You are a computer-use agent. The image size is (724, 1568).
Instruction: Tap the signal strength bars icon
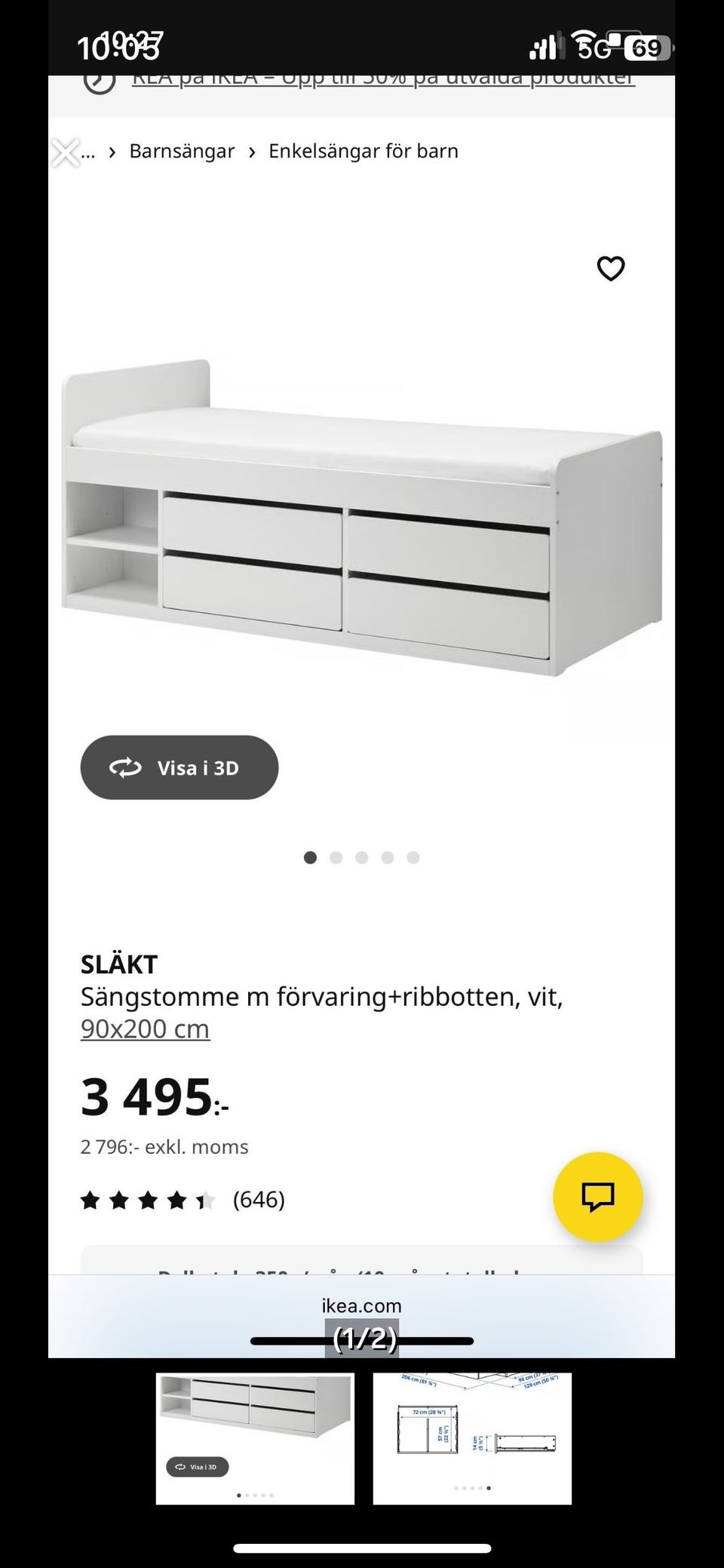coord(548,47)
